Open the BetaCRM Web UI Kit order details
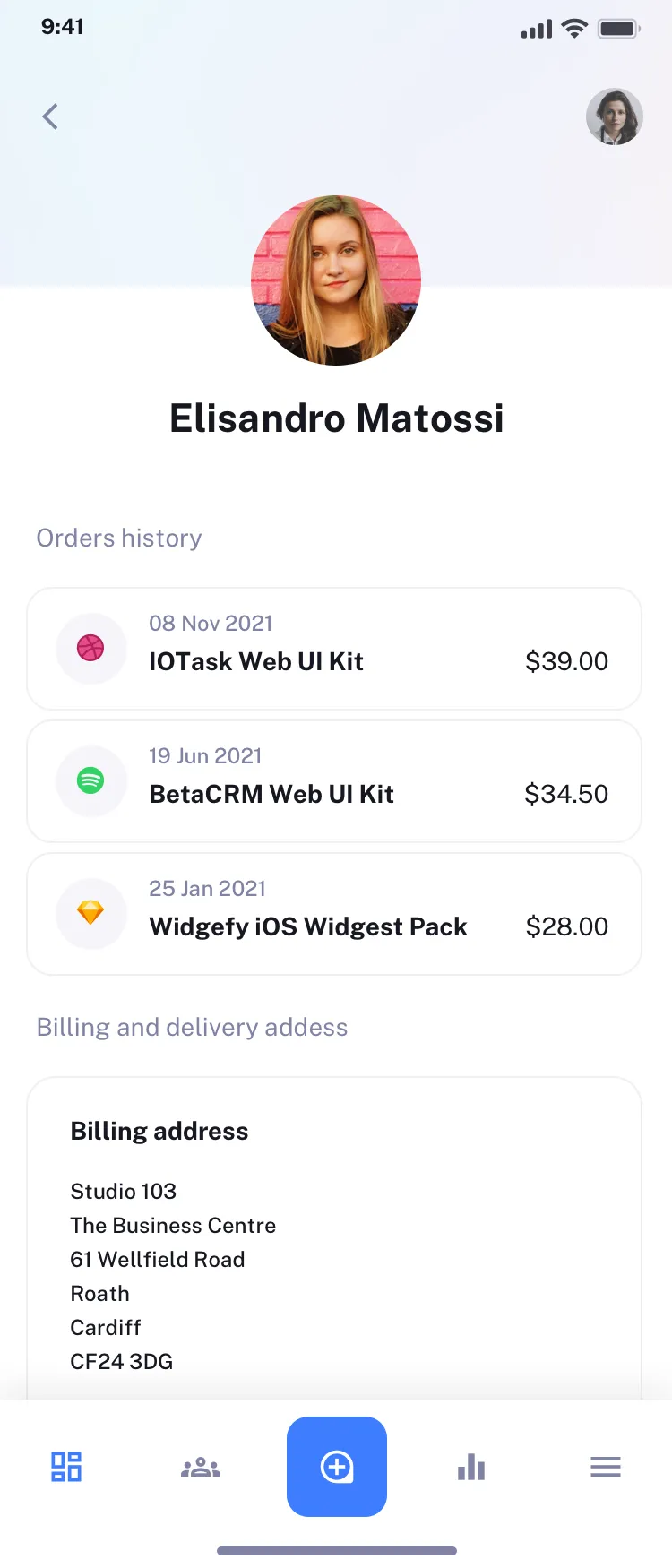The image size is (672, 1568). 336,780
